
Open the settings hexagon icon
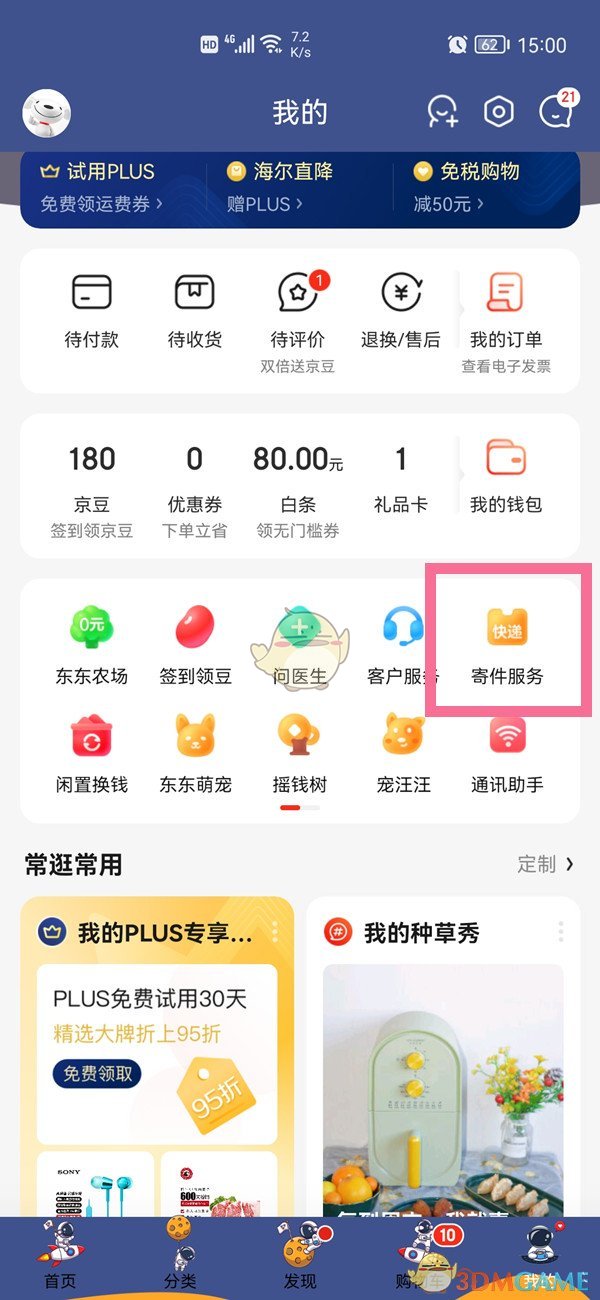(498, 112)
